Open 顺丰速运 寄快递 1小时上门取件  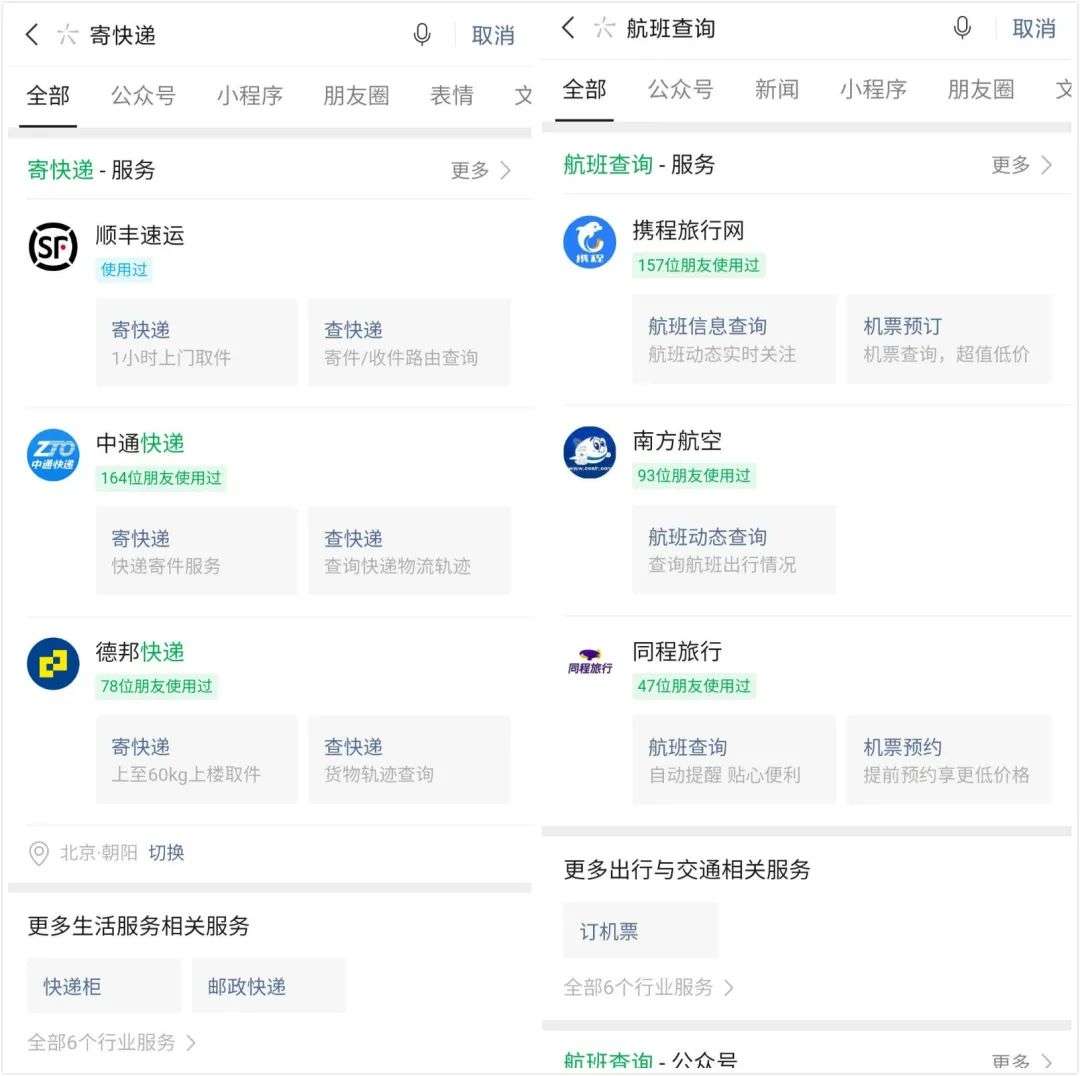197,342
